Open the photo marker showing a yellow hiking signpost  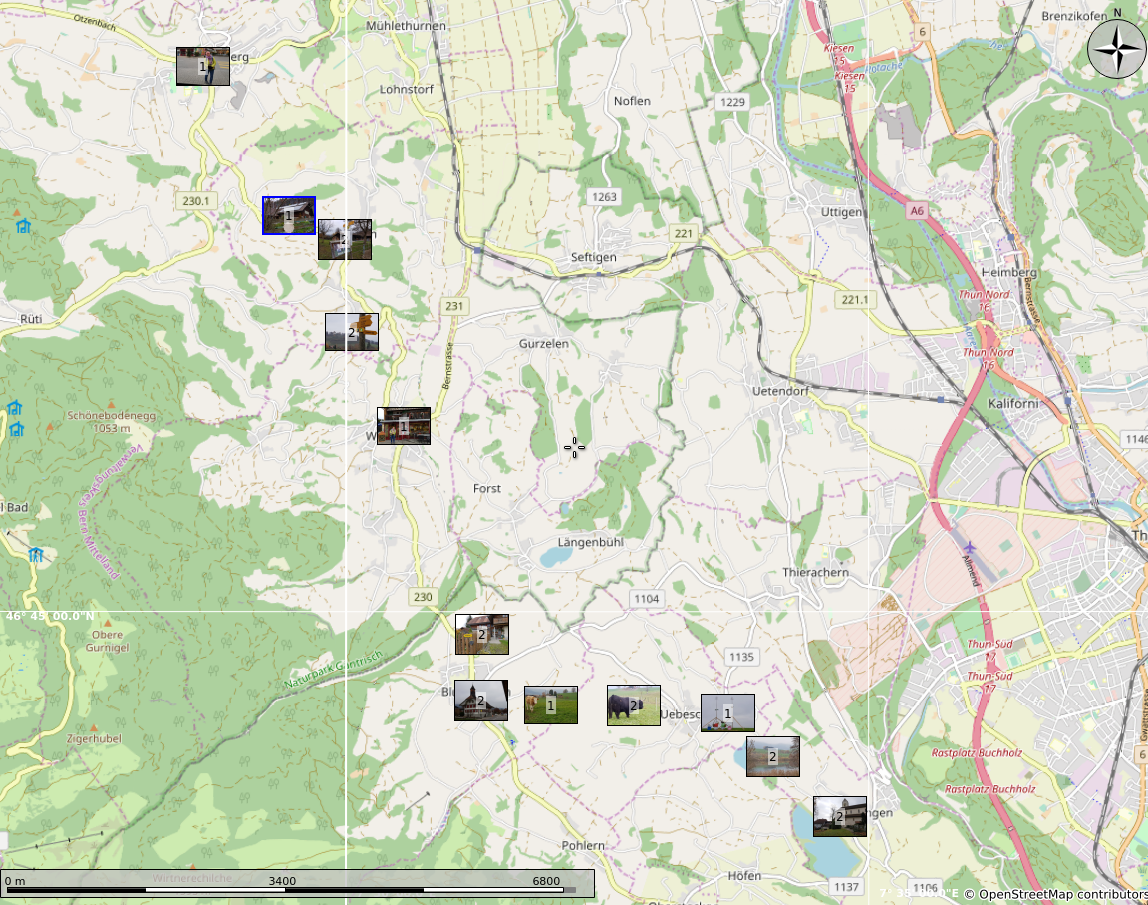(x=352, y=332)
